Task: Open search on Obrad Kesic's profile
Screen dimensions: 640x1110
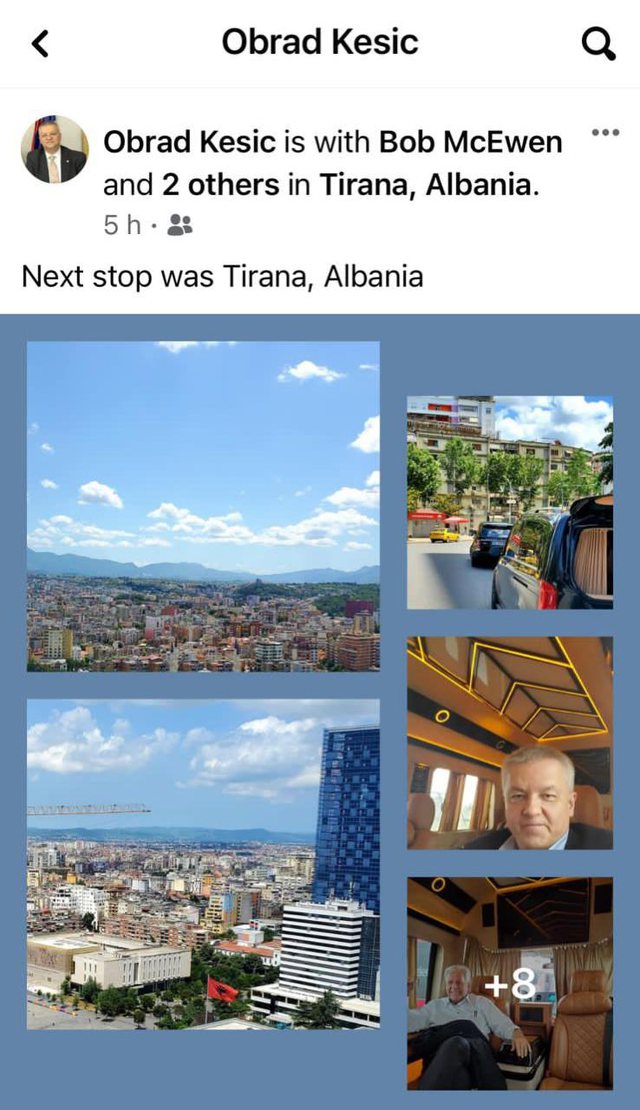Action: pos(598,43)
